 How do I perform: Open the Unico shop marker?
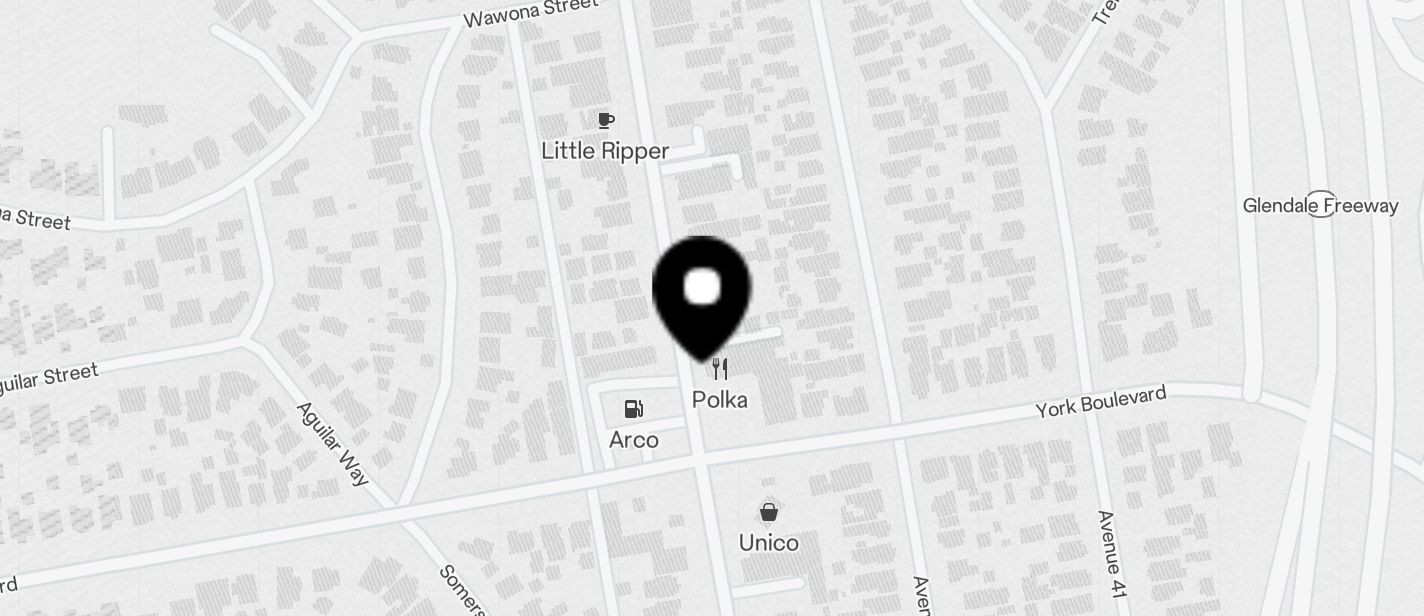768,513
